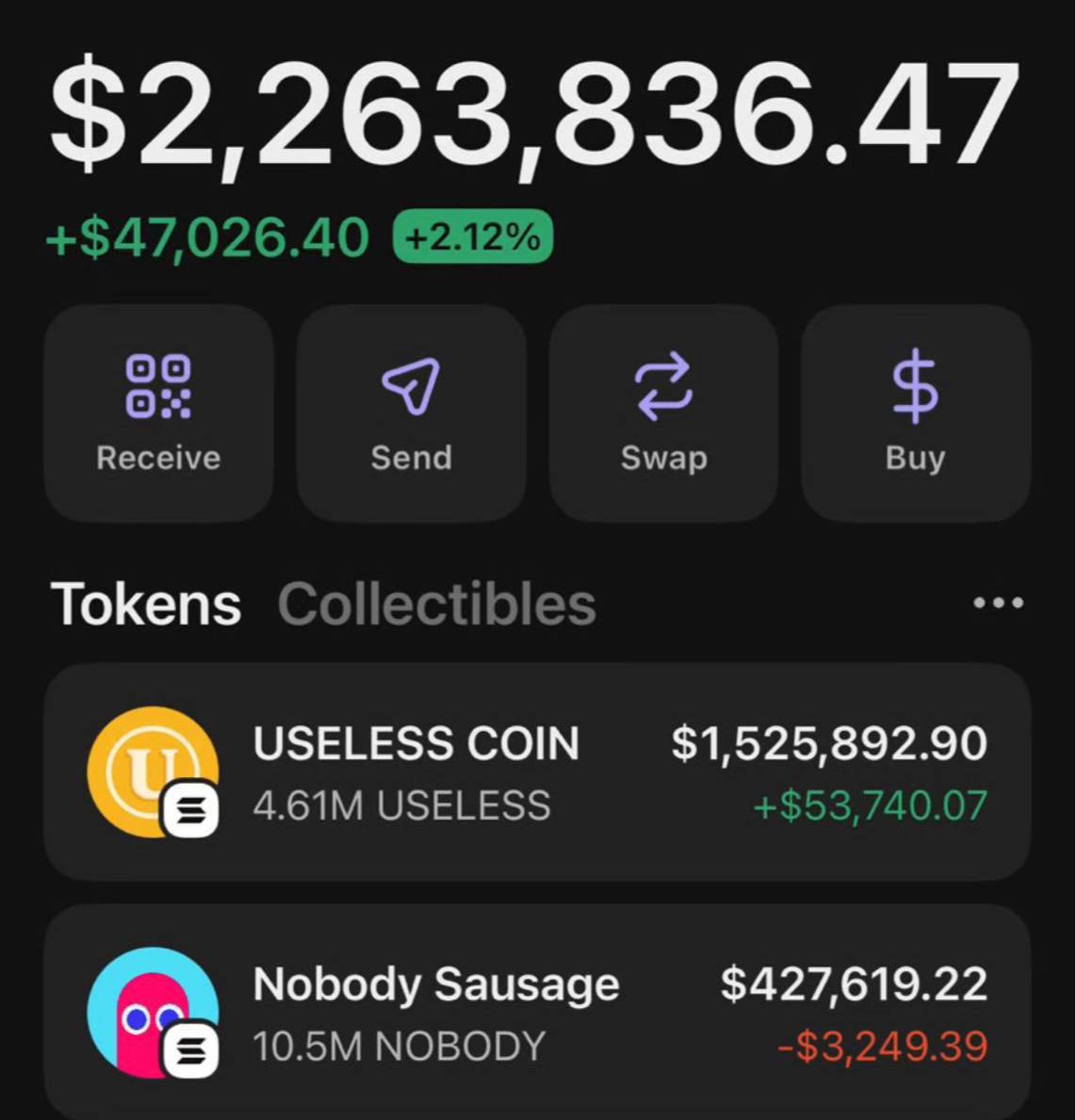Select the Tokens tab
The width and height of the screenshot is (1075, 1120).
(146, 605)
